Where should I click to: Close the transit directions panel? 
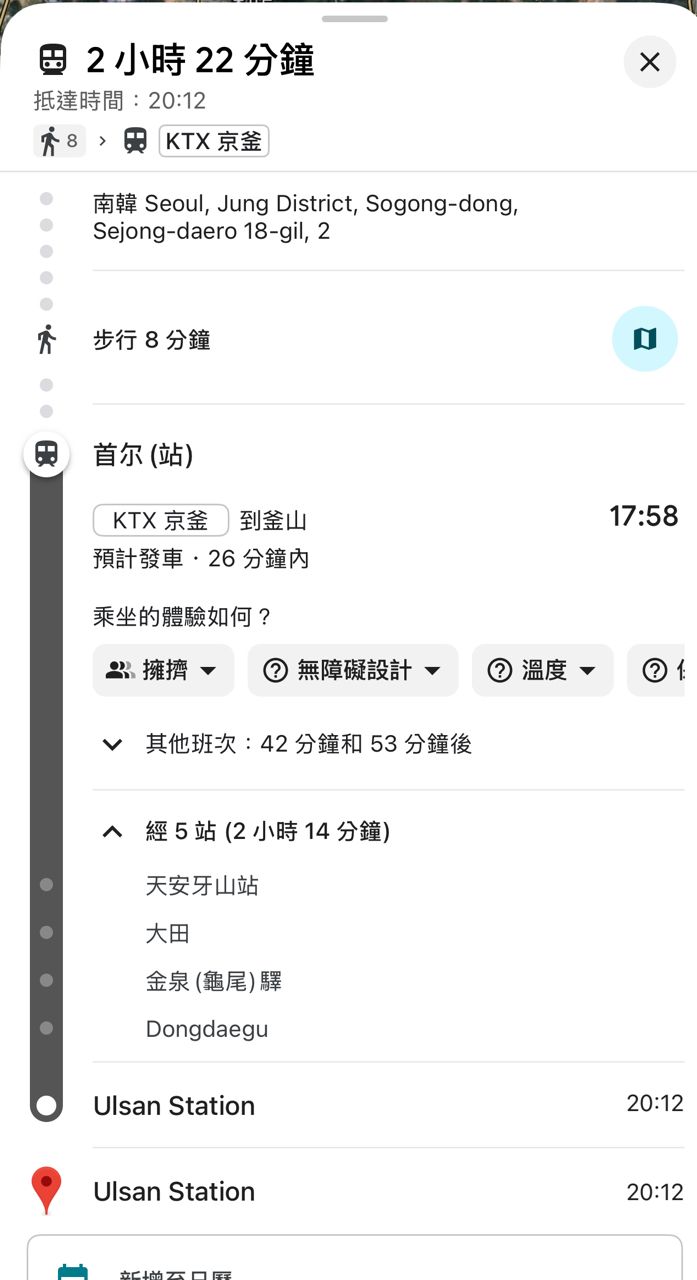[x=649, y=62]
